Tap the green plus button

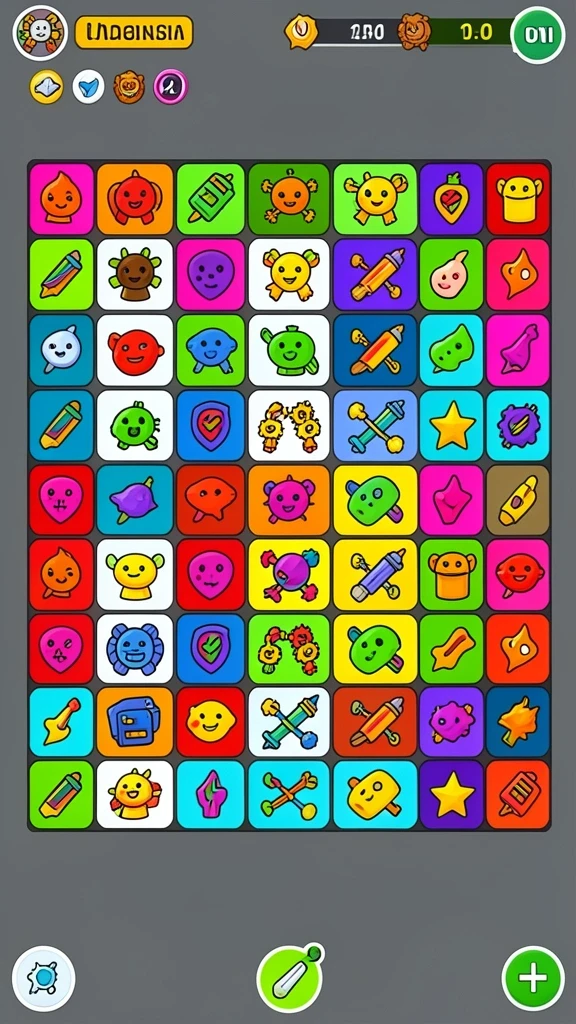[533, 978]
